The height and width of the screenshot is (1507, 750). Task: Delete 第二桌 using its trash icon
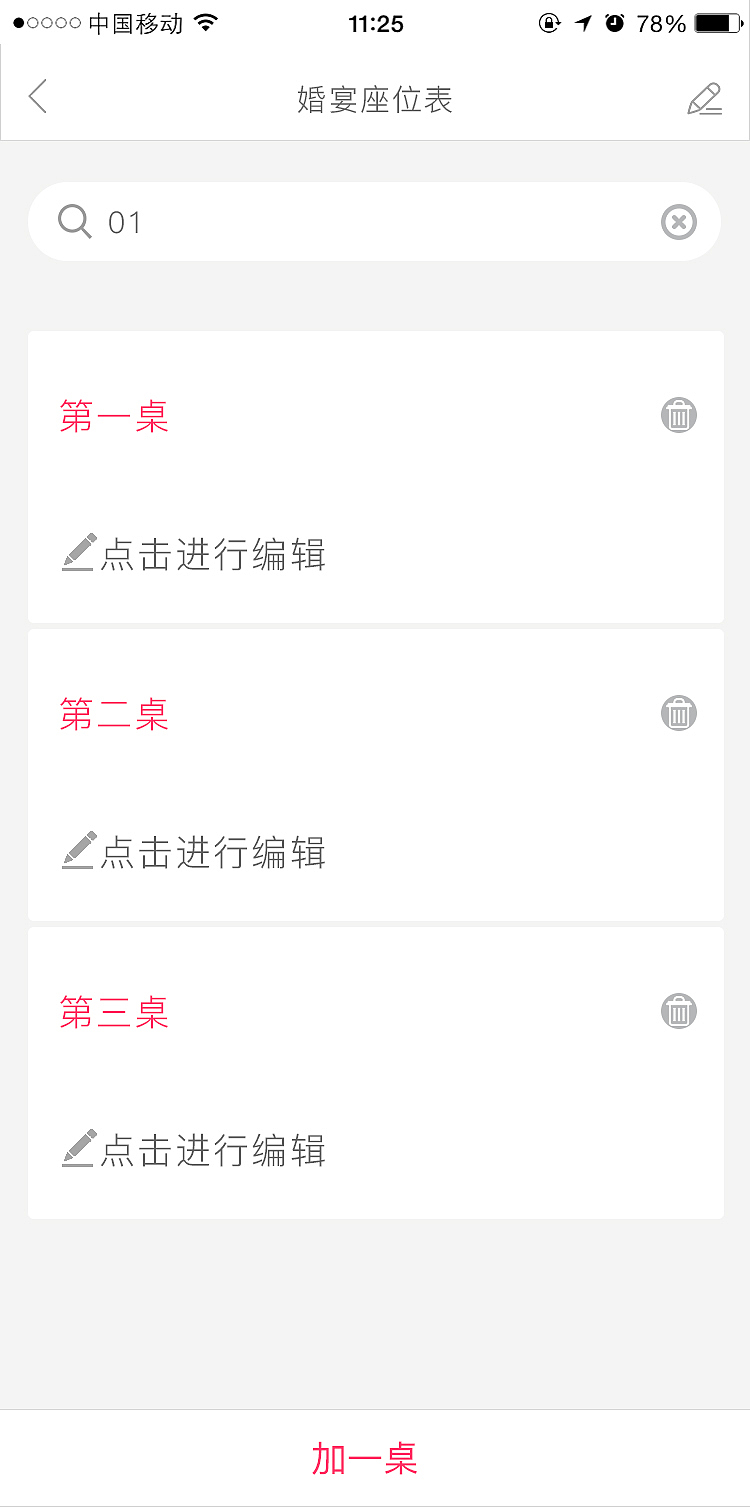pos(678,712)
